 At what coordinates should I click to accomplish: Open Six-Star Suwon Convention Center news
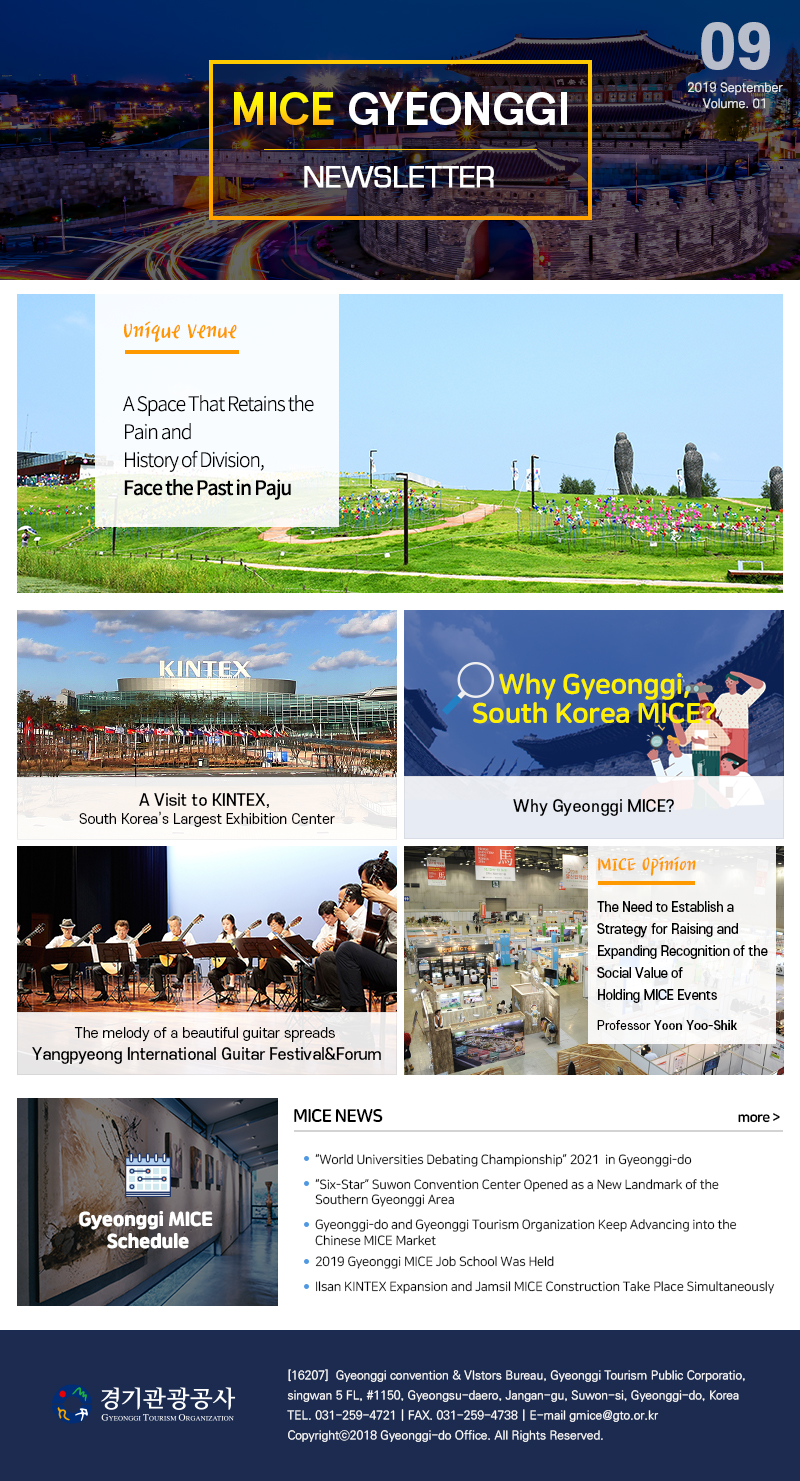coord(516,1192)
